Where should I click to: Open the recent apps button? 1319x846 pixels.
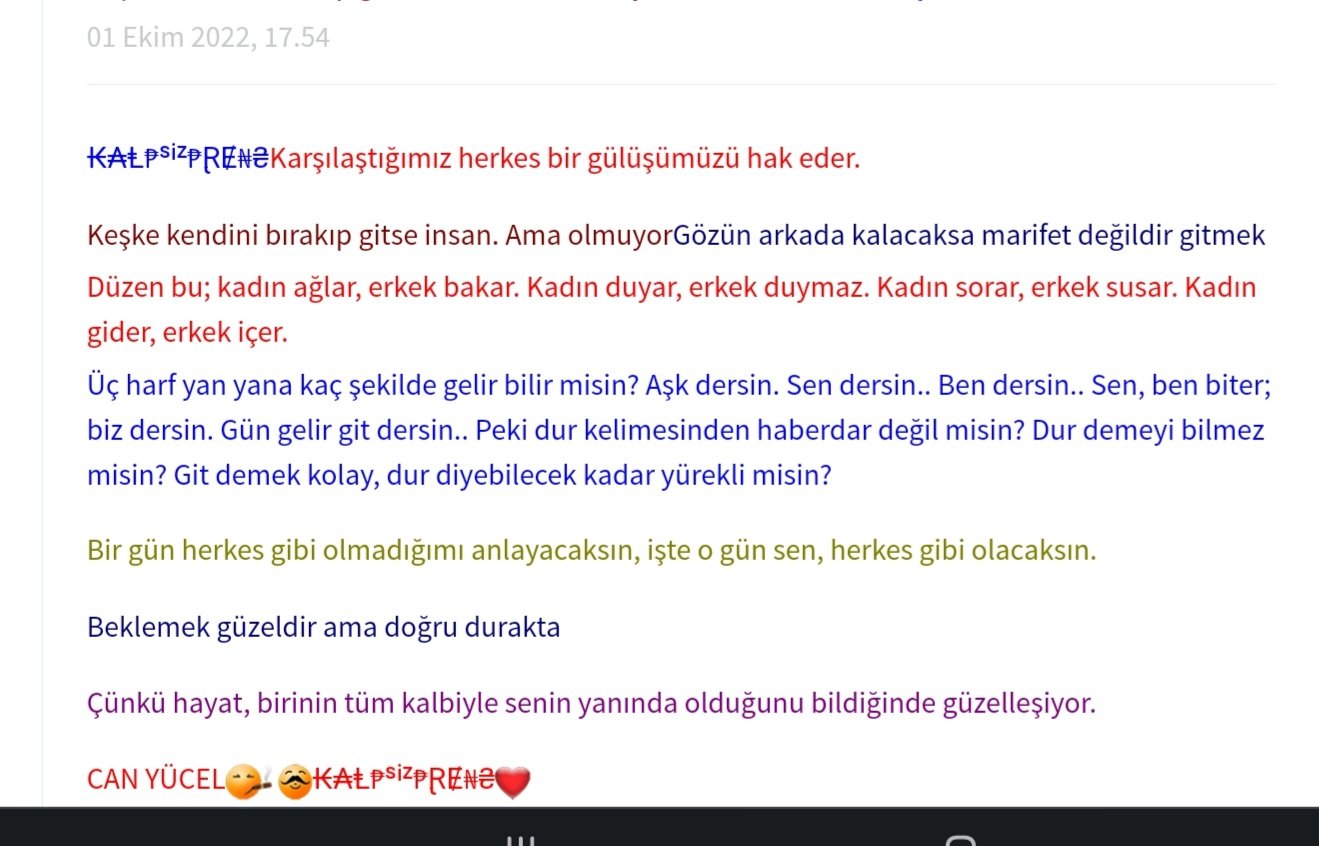point(523,840)
